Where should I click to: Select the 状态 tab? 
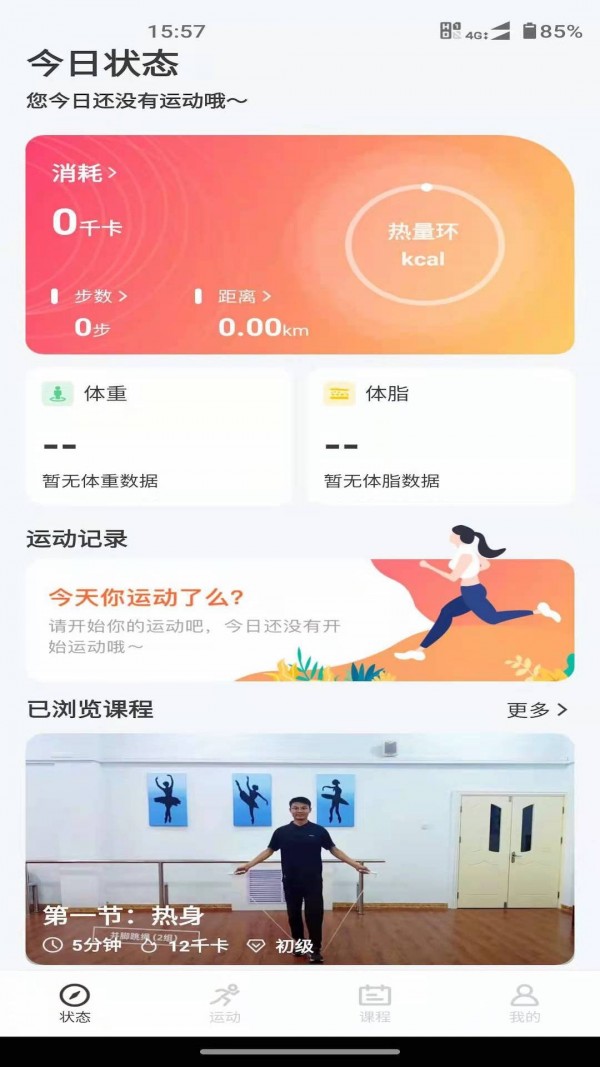point(75,1004)
